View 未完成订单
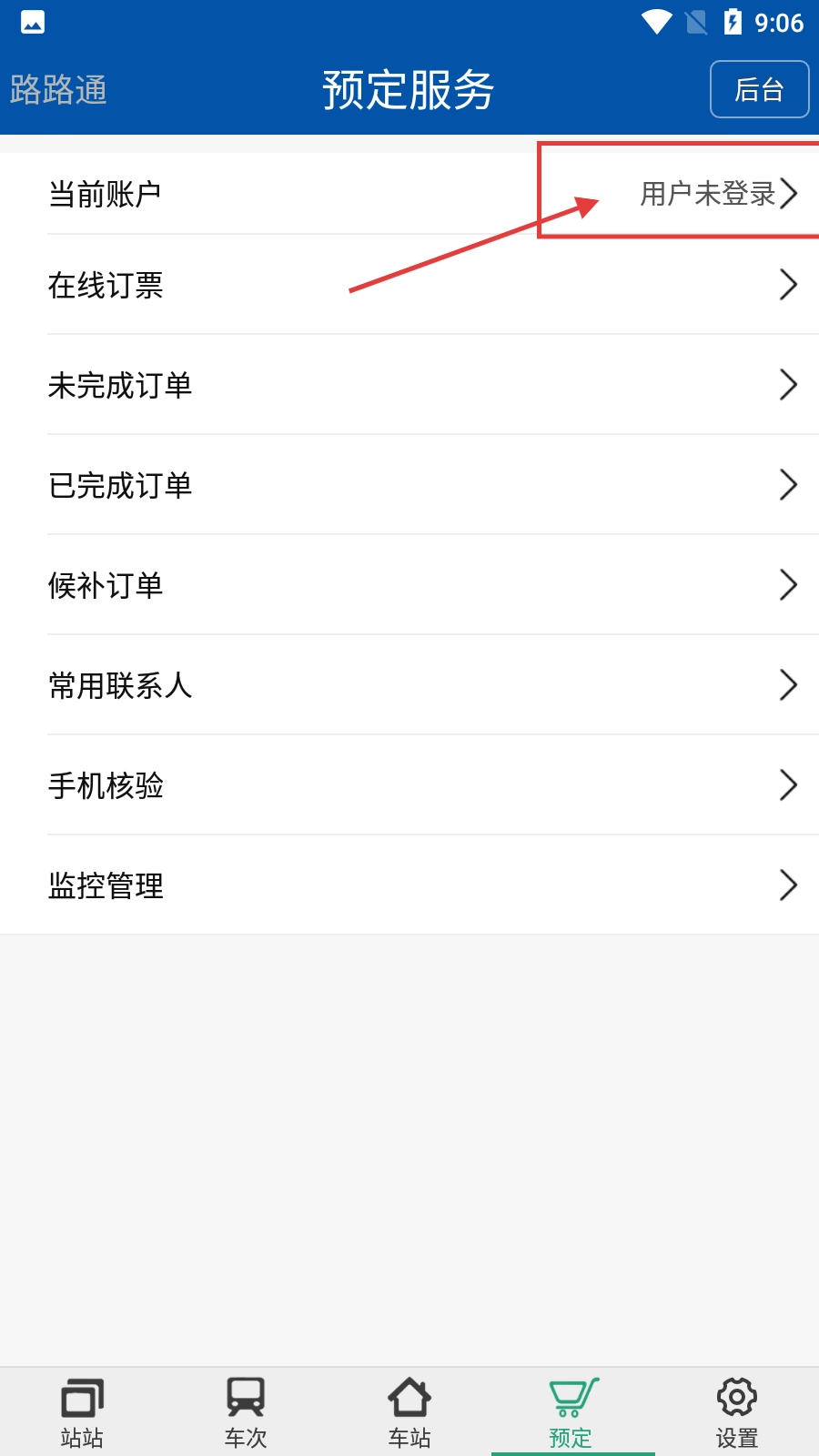Viewport: 819px width, 1456px height. click(x=409, y=385)
